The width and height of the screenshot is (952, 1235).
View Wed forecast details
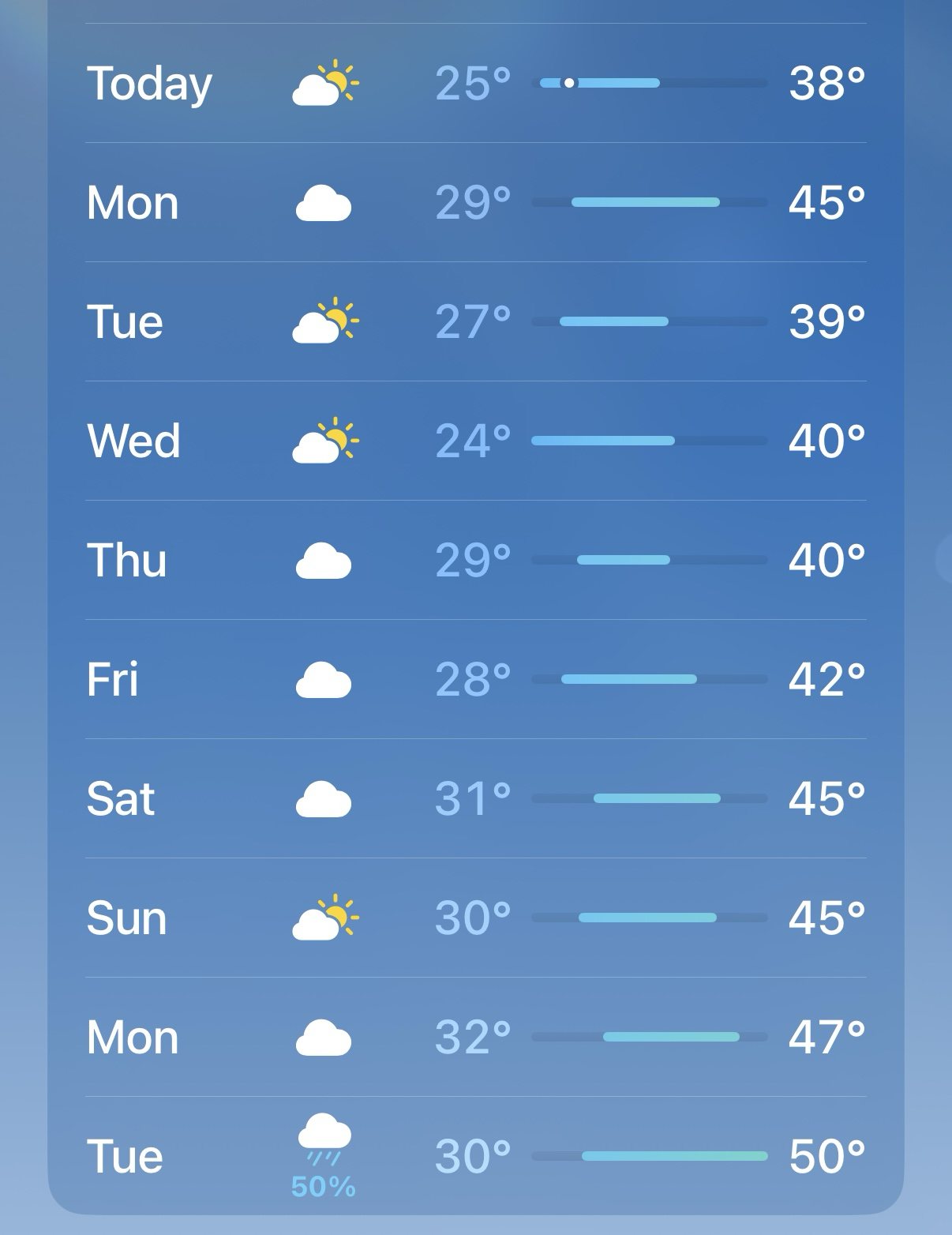475,441
